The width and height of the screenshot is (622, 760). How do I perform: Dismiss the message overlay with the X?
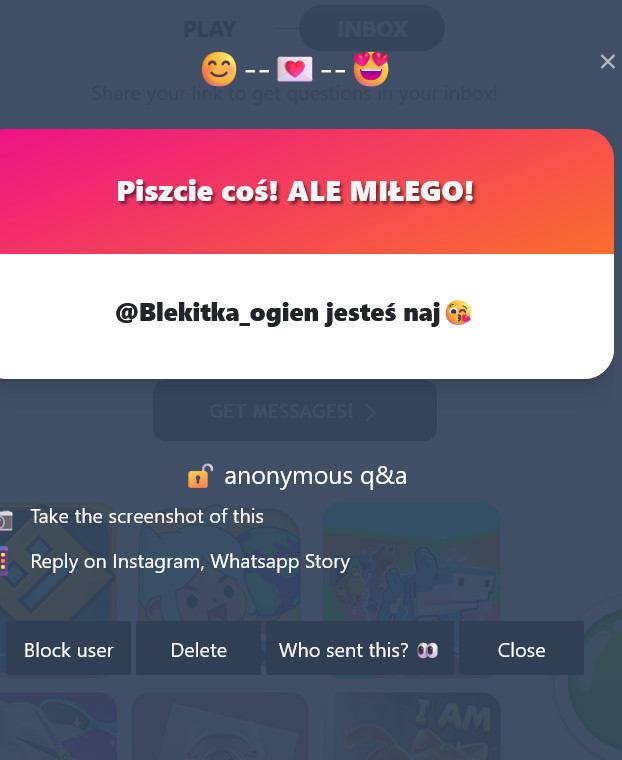607,62
